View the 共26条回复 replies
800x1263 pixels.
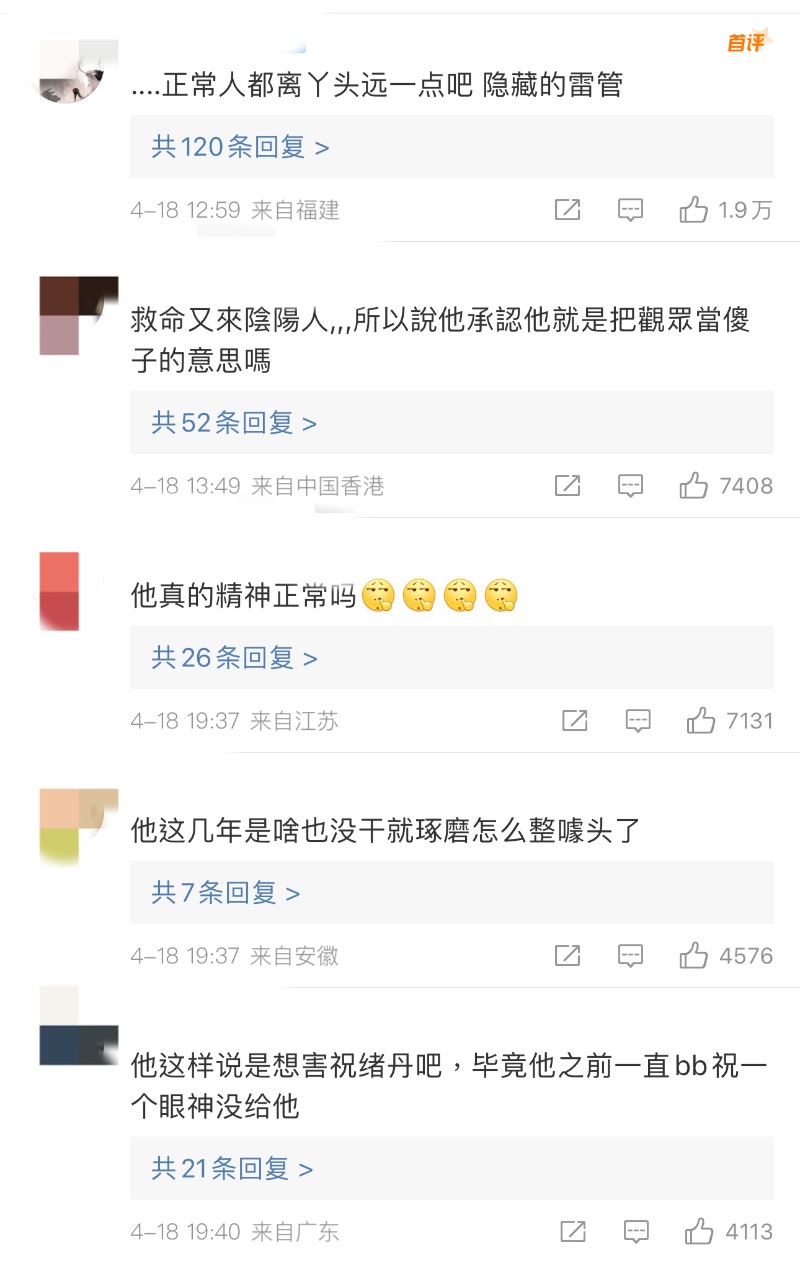click(234, 658)
